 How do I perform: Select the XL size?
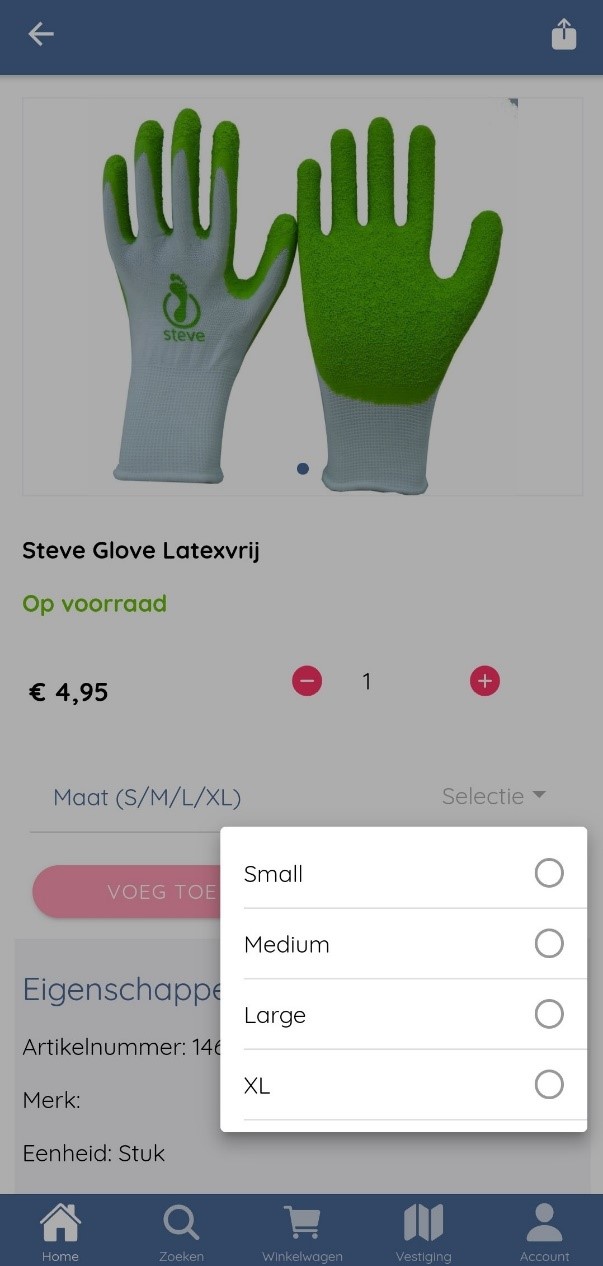click(x=403, y=1084)
